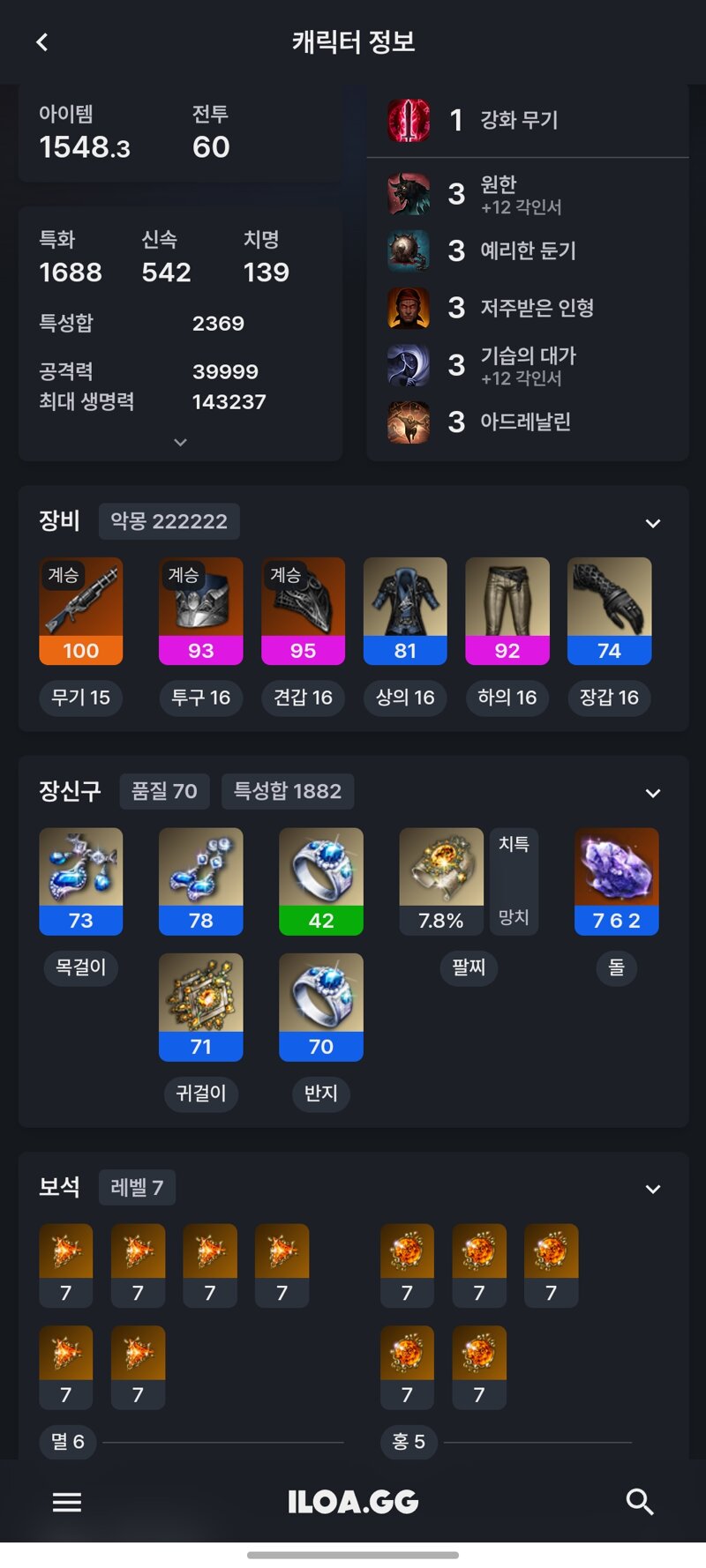Open the 장갑 16 gloves item
The height and width of the screenshot is (1568, 706).
click(x=609, y=610)
